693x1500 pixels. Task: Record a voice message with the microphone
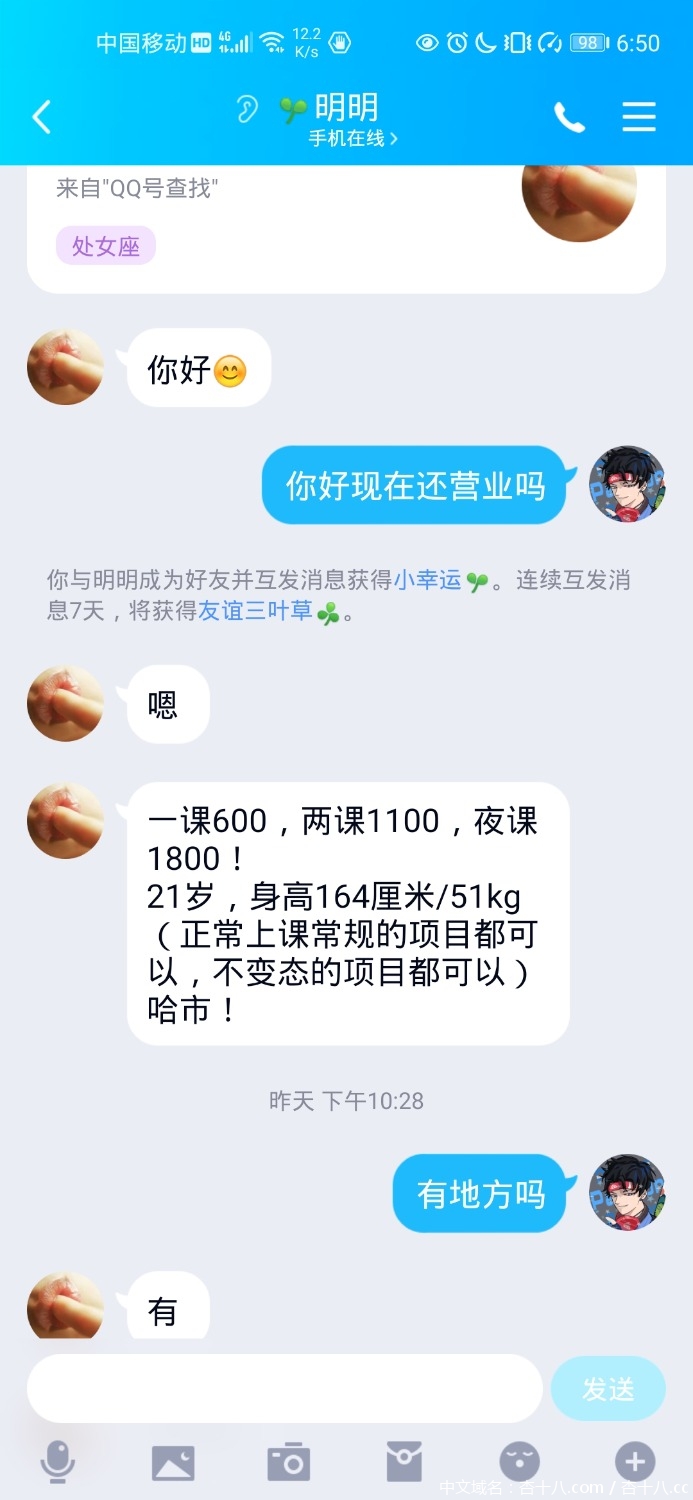click(57, 1462)
